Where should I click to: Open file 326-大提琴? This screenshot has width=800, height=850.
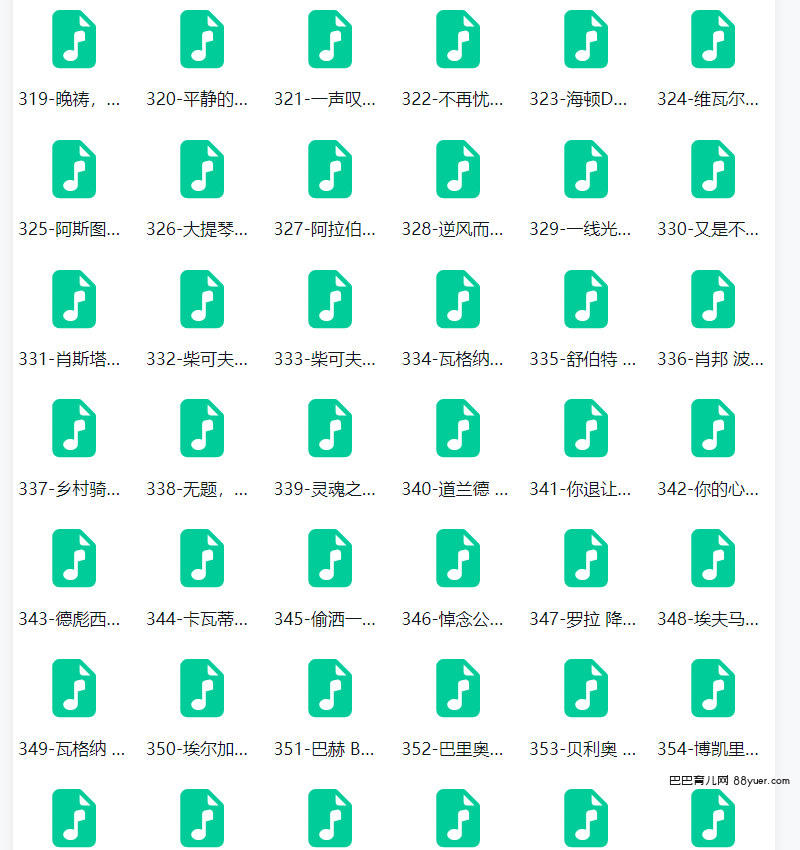(x=202, y=169)
